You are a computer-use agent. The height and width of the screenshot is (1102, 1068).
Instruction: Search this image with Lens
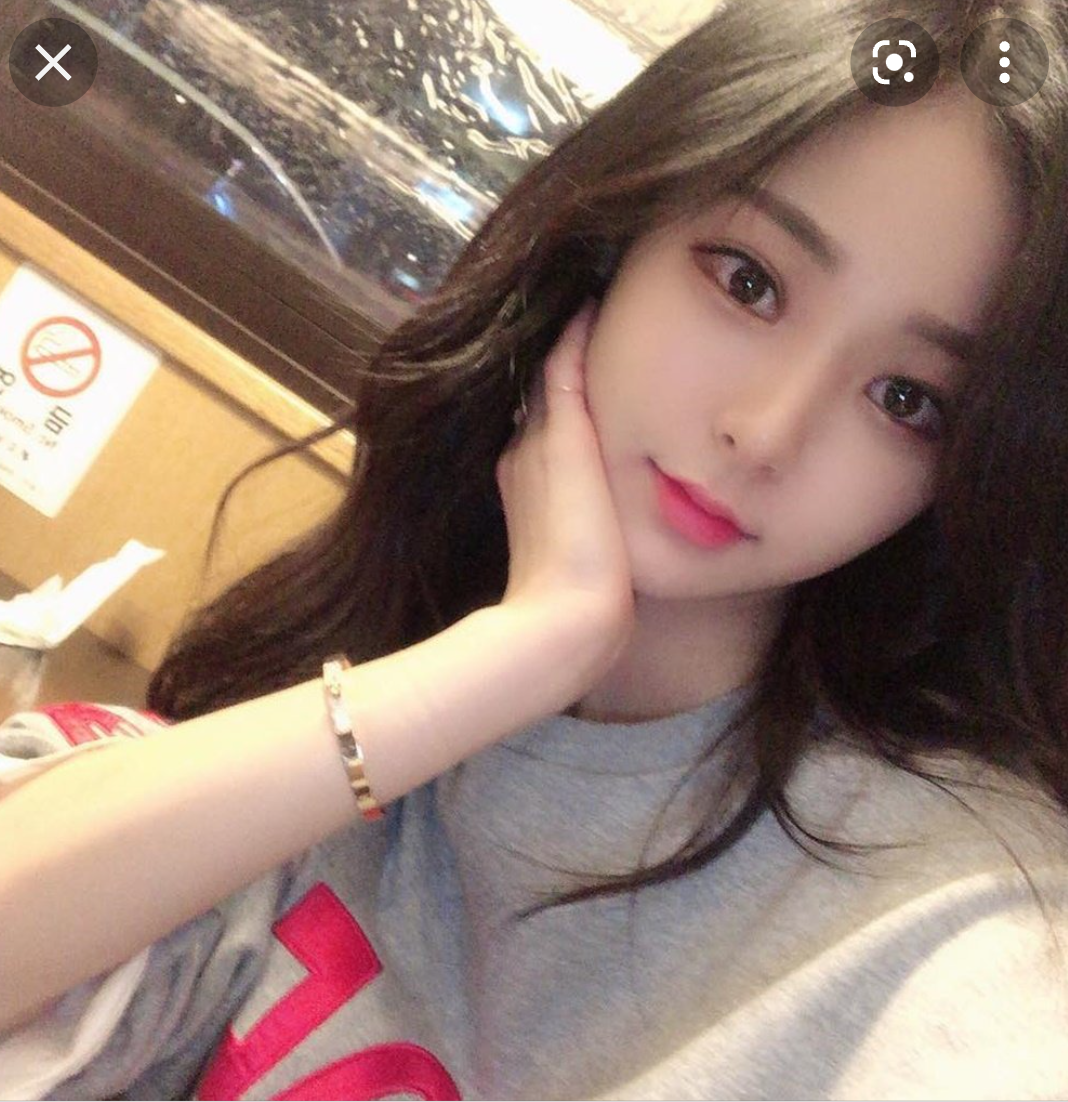point(894,63)
